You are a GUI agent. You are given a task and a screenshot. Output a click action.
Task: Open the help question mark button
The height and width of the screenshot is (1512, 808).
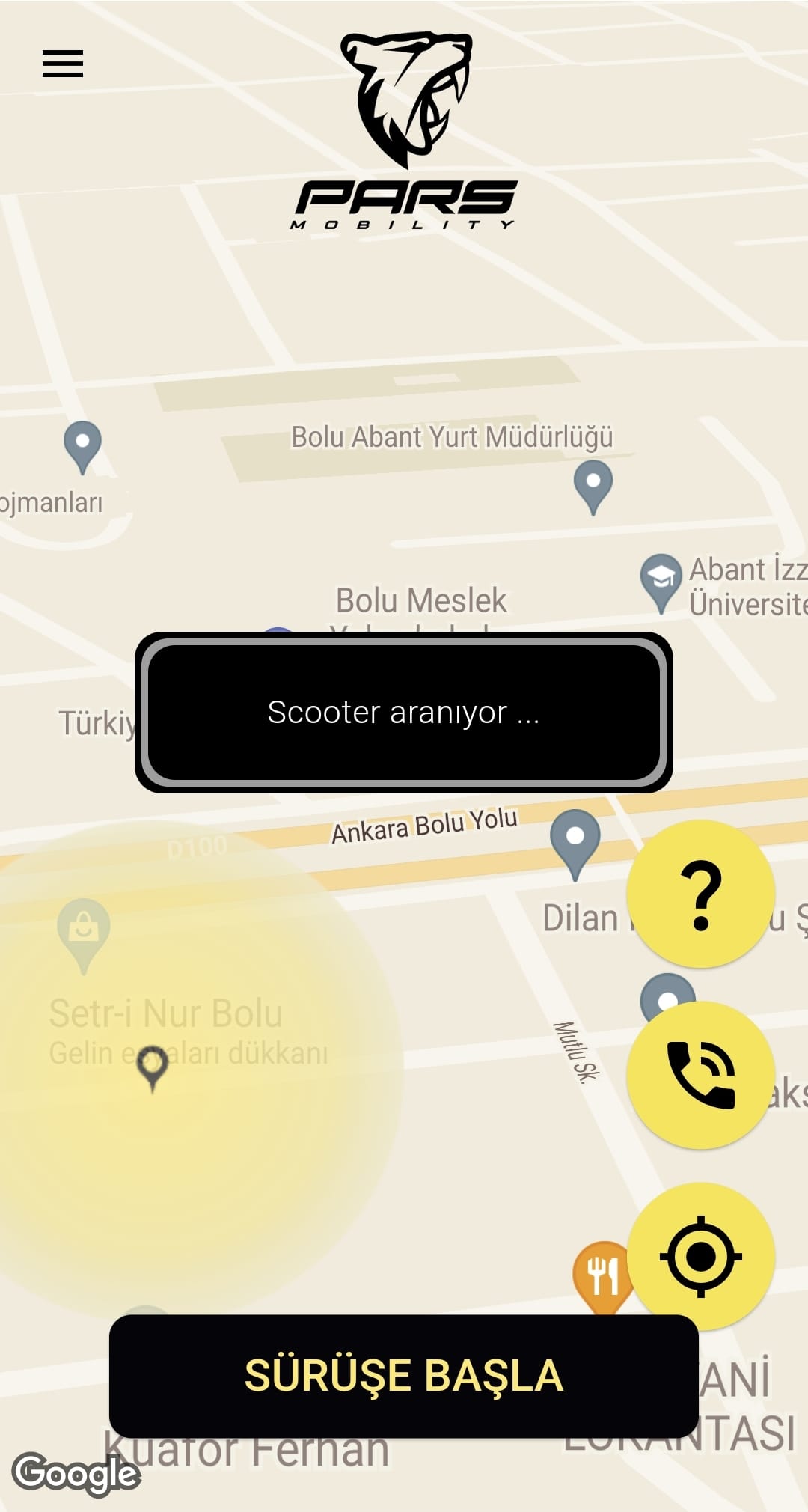pos(701,894)
